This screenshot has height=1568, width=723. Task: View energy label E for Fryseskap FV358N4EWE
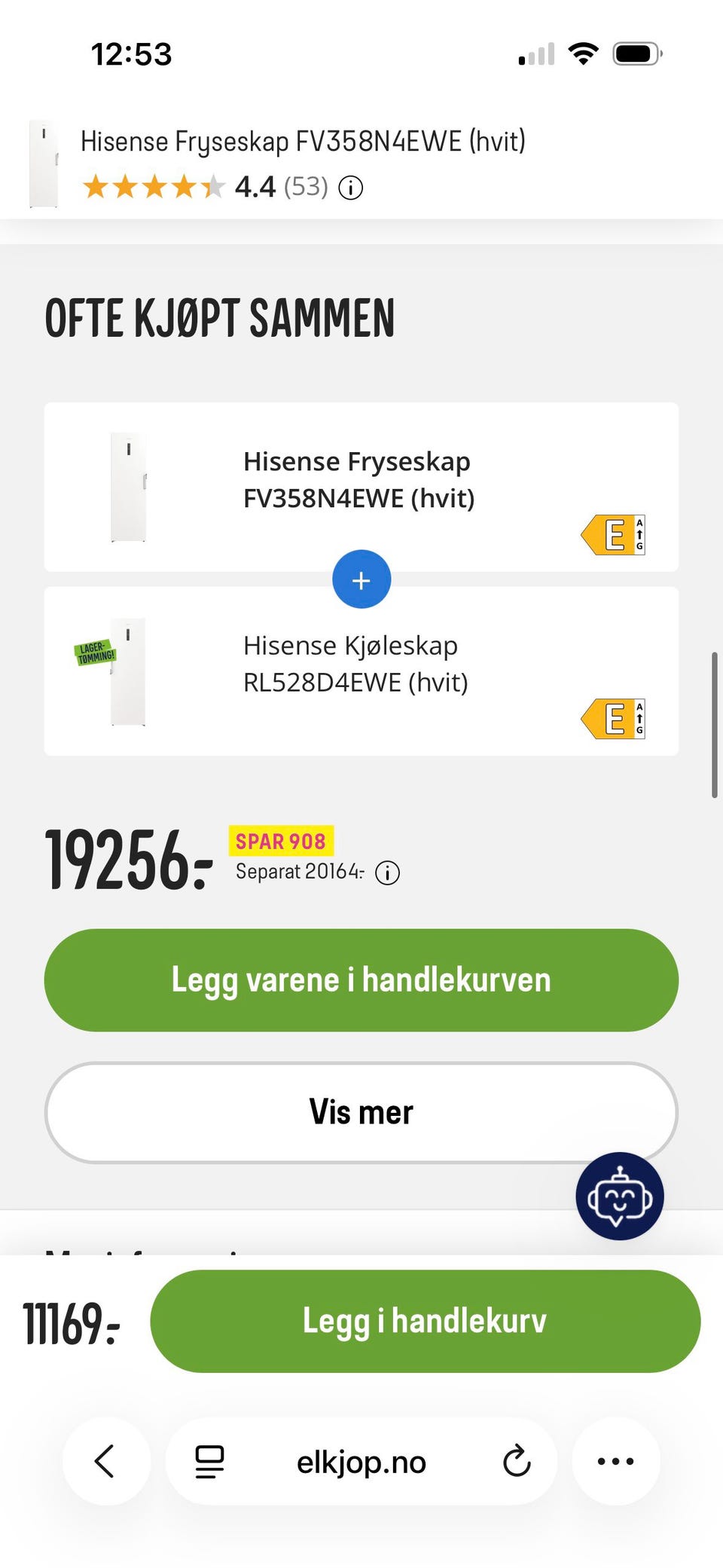click(x=613, y=535)
